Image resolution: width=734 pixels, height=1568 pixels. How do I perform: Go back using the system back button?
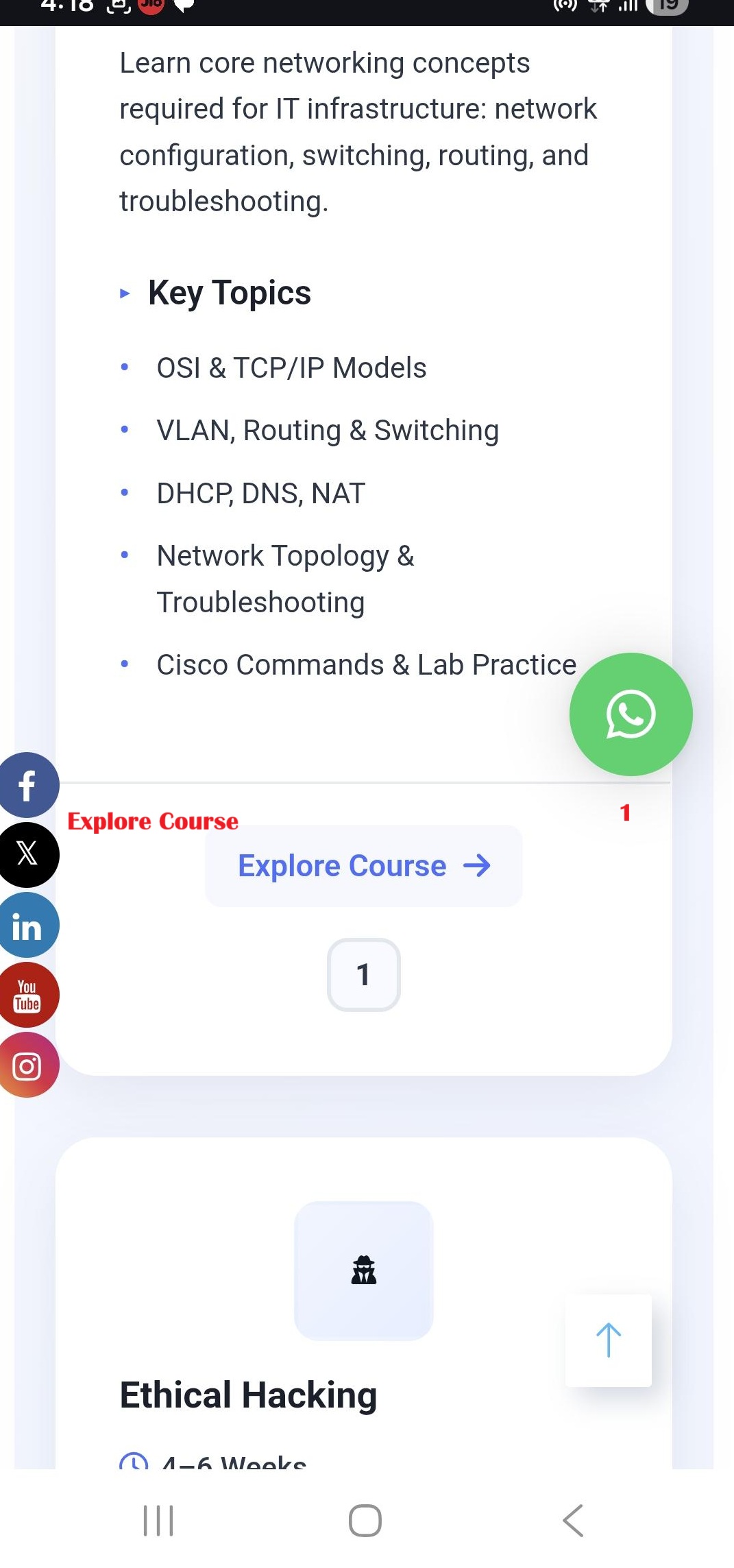point(573,1521)
